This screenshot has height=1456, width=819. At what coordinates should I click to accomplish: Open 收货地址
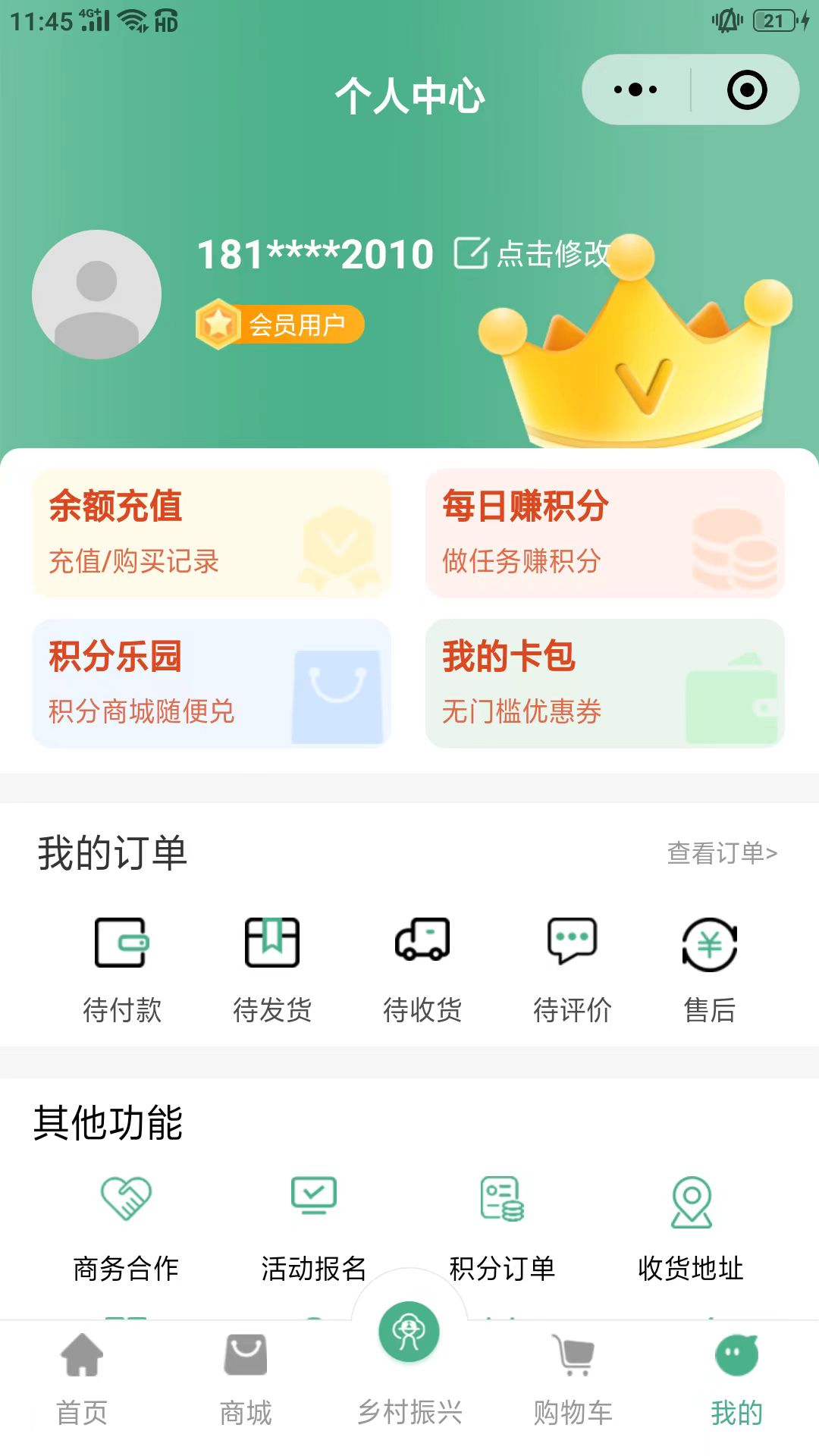point(691,1226)
